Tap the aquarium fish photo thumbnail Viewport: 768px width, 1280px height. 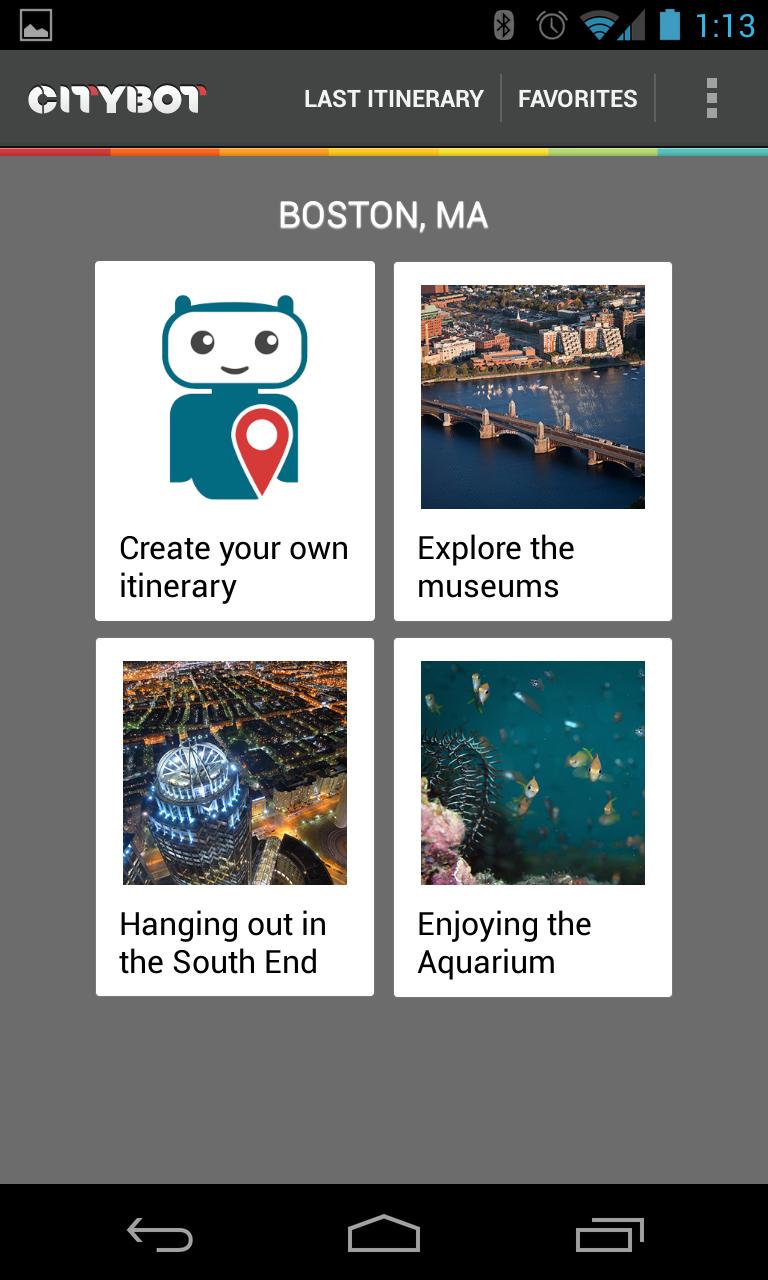[x=533, y=771]
